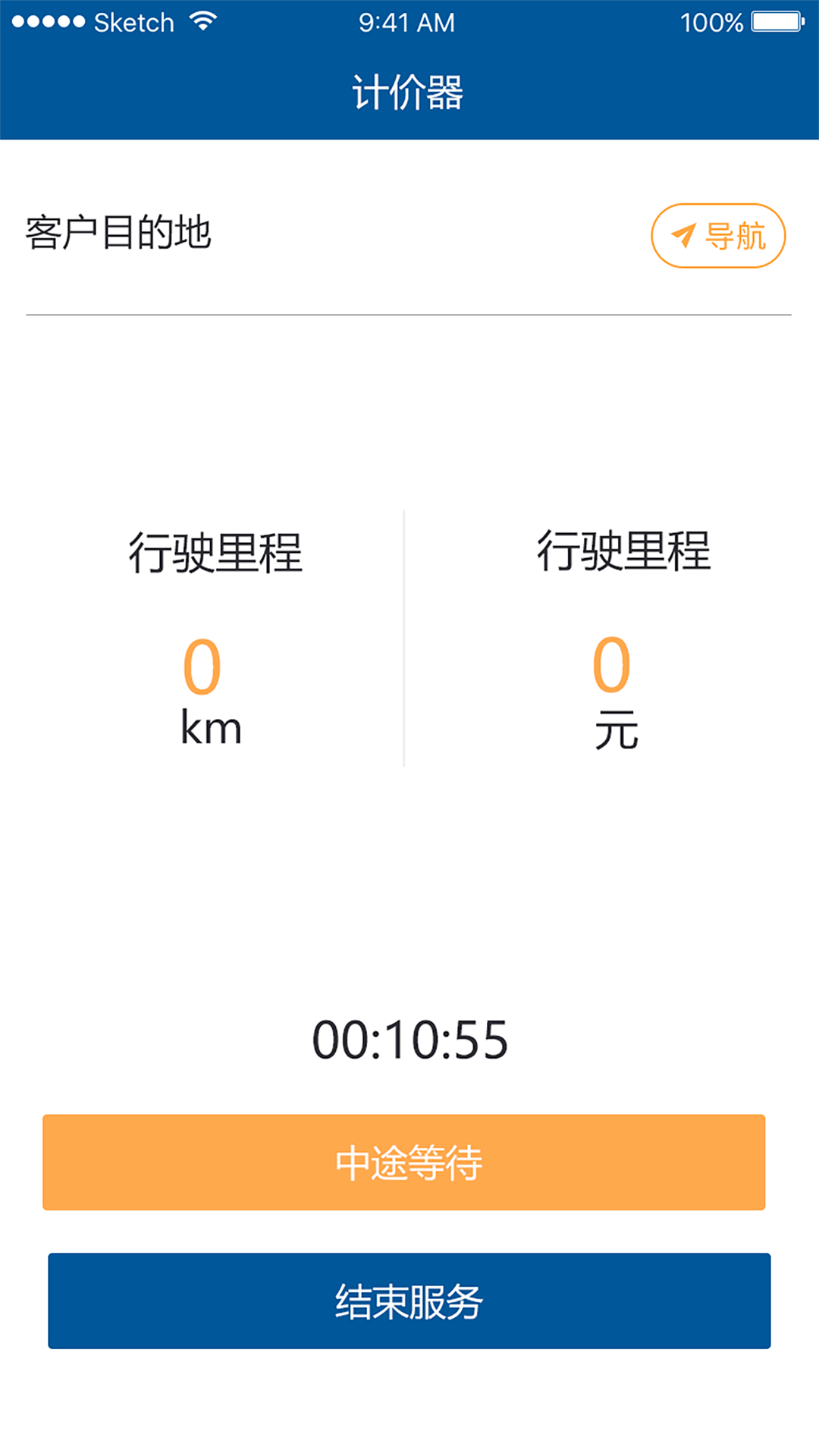Tap the 9:41 AM clock

click(407, 20)
